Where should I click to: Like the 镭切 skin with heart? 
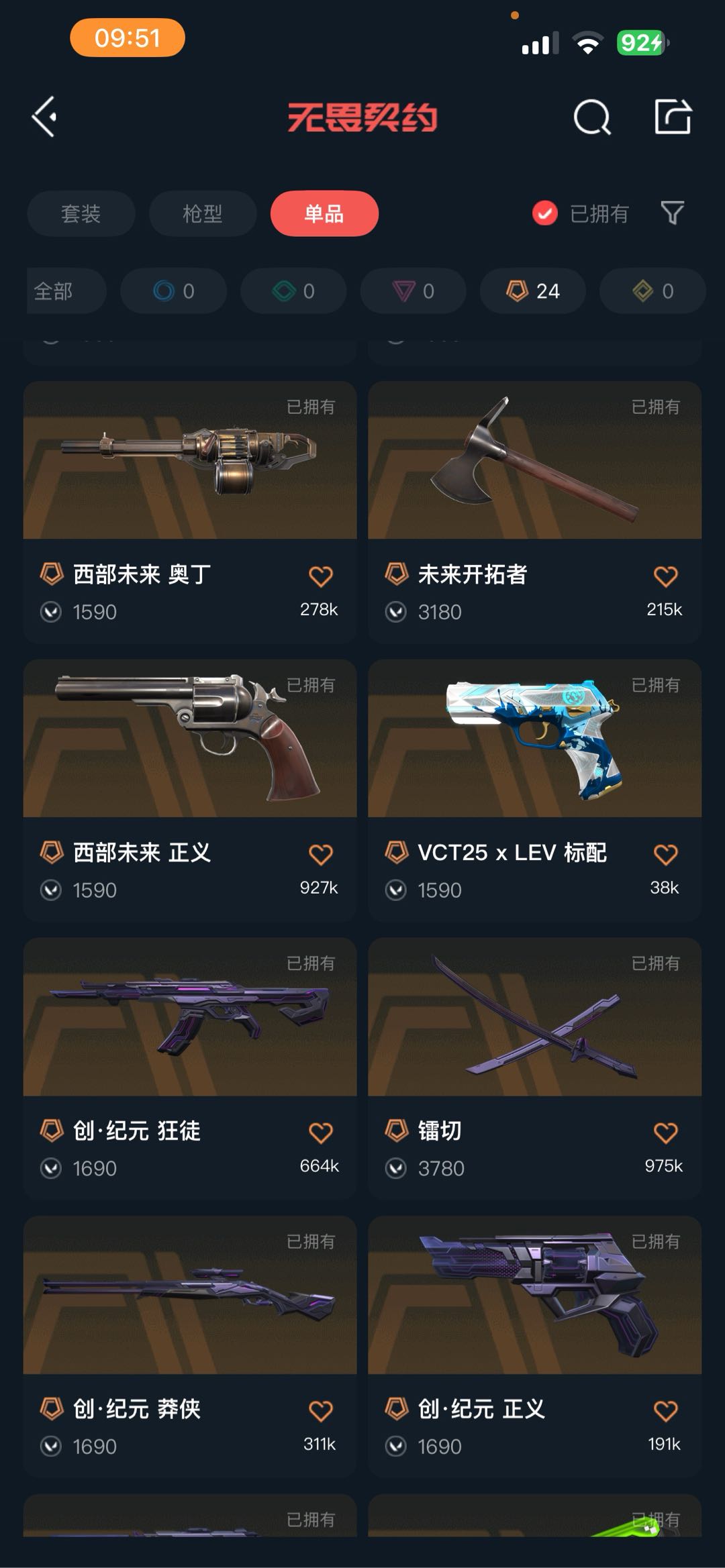(x=665, y=1133)
